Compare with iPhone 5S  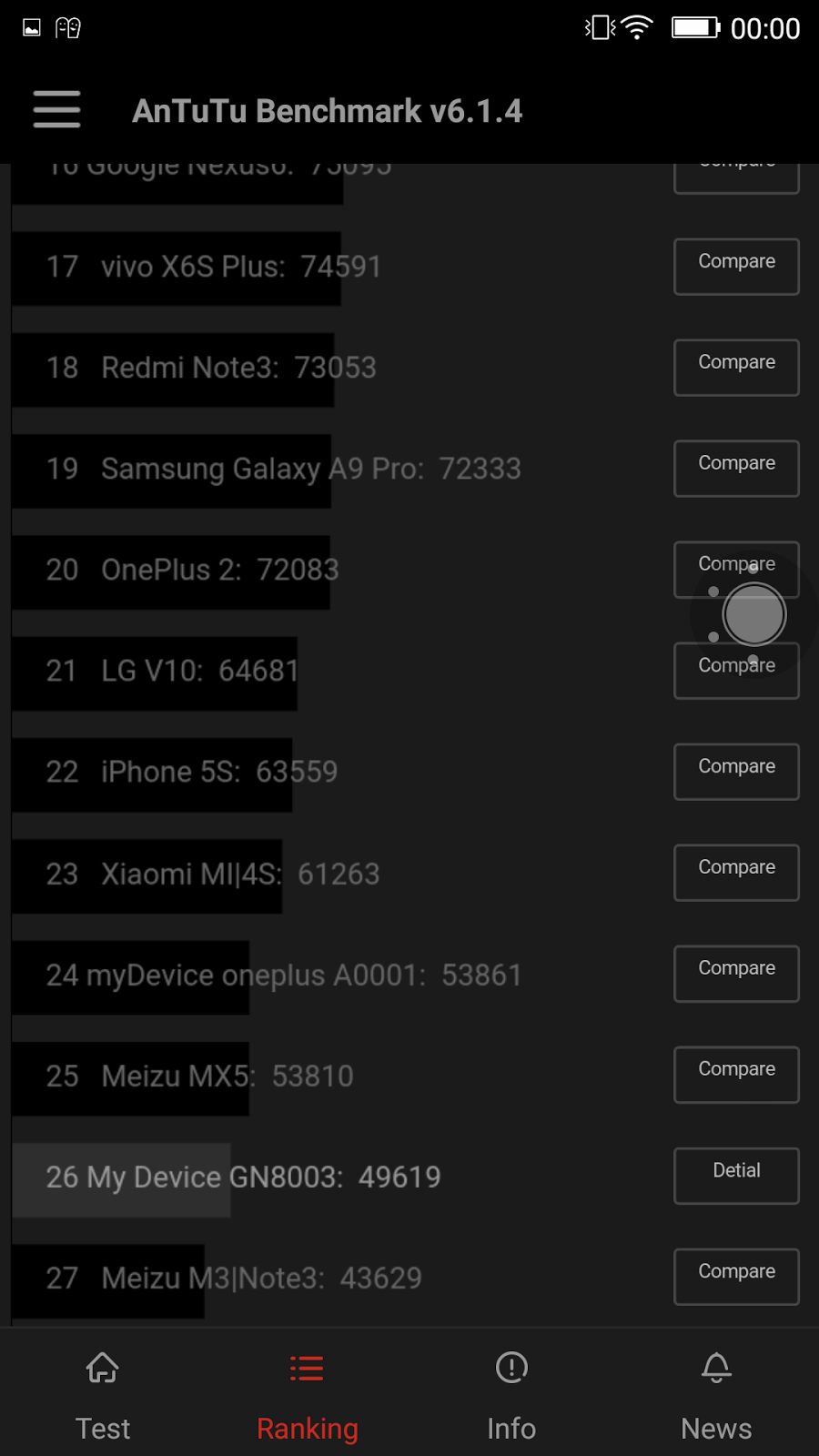coord(736,771)
